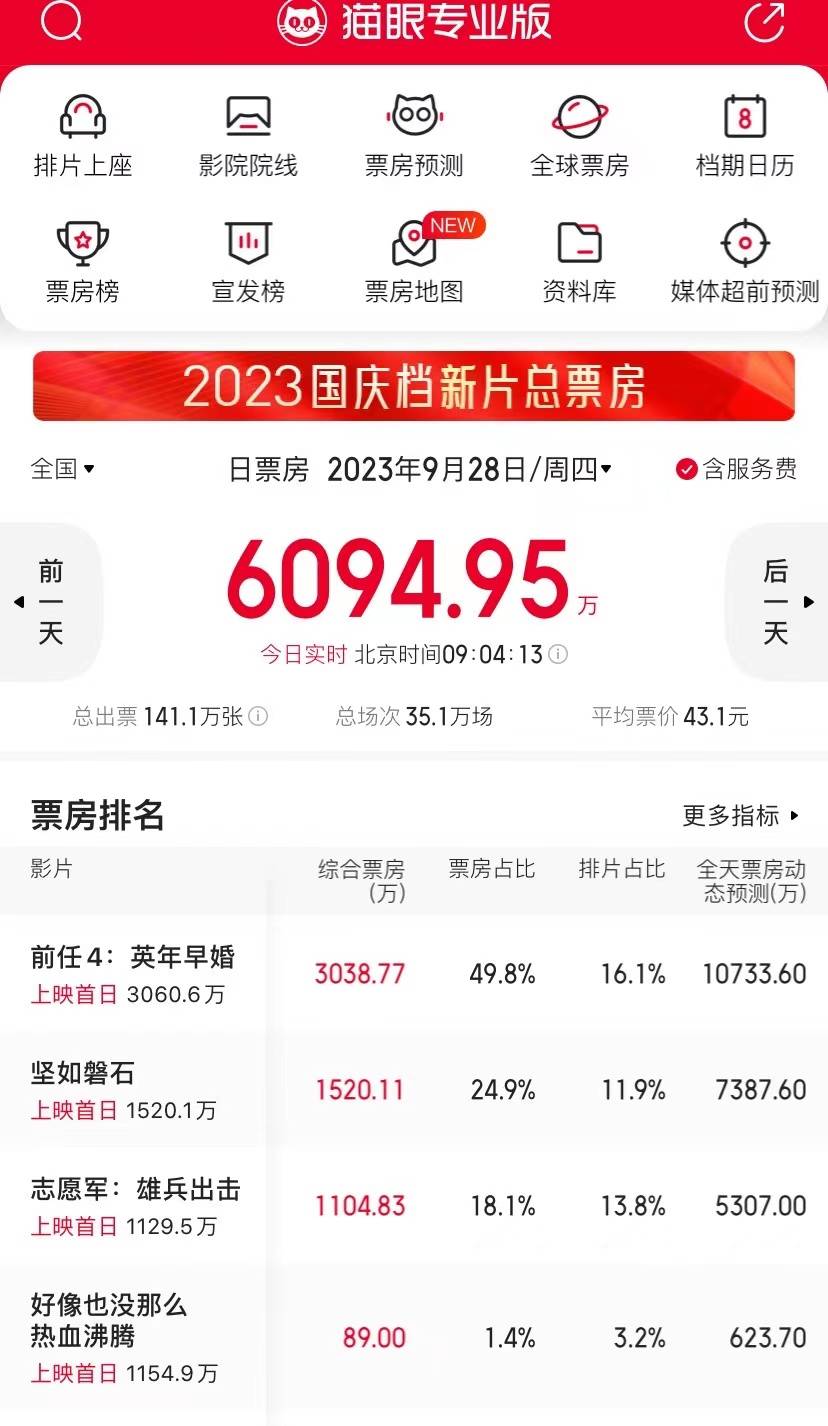Open 宣发榜 section

point(248,263)
